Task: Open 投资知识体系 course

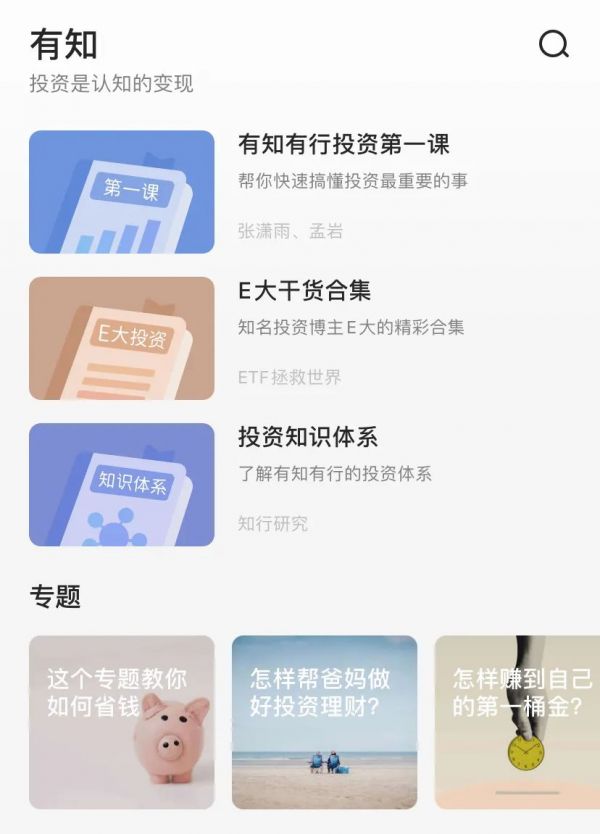Action: tap(307, 437)
